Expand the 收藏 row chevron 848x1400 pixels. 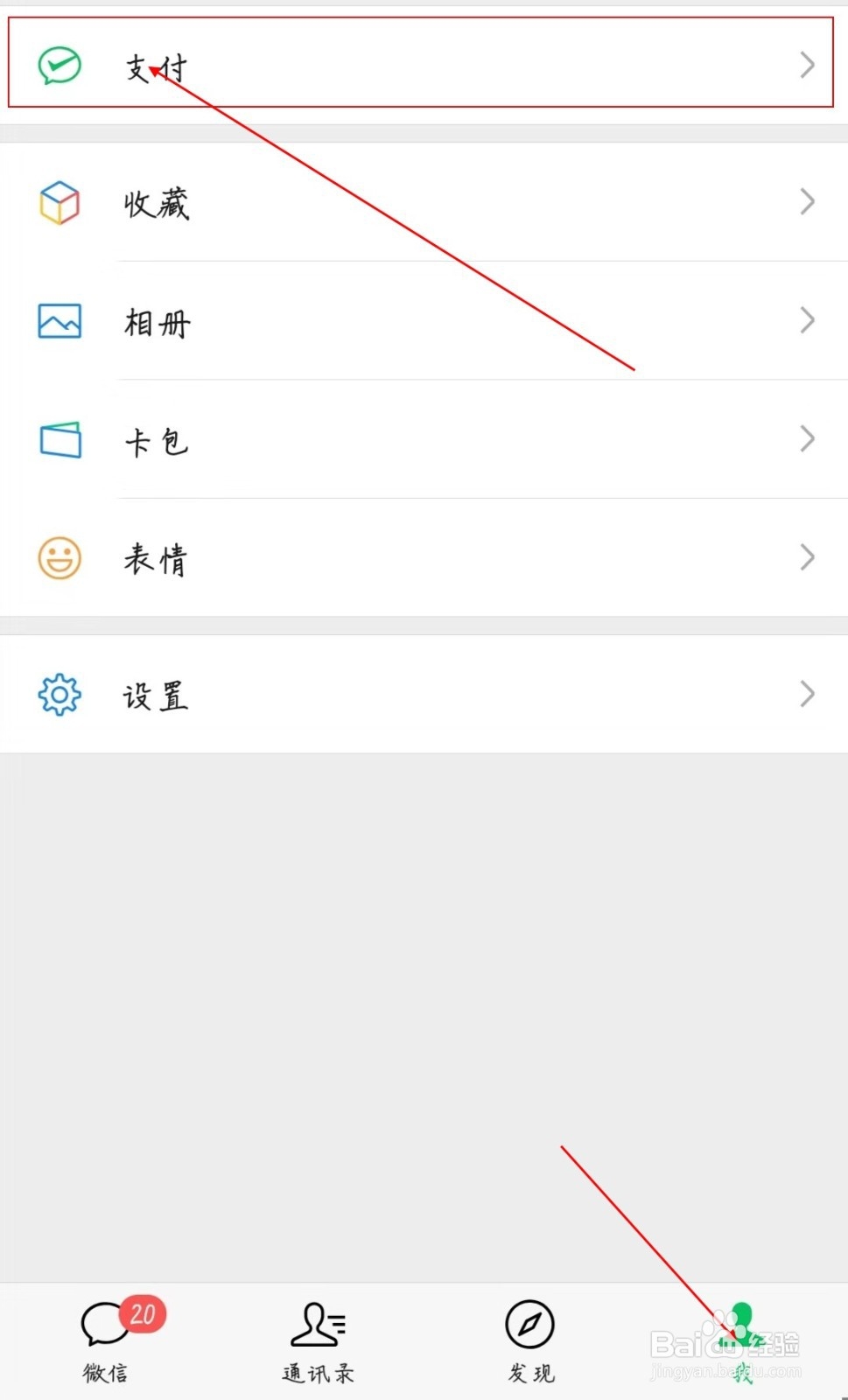click(x=806, y=202)
